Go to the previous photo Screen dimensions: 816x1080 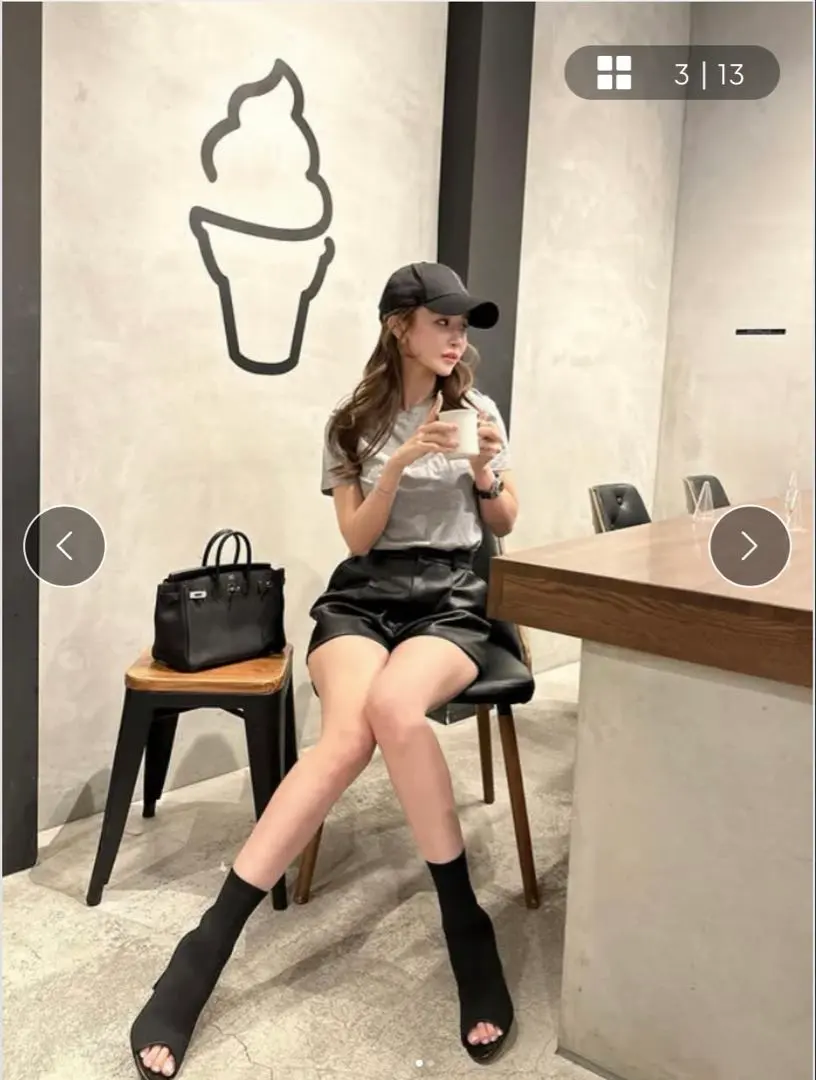[64, 546]
